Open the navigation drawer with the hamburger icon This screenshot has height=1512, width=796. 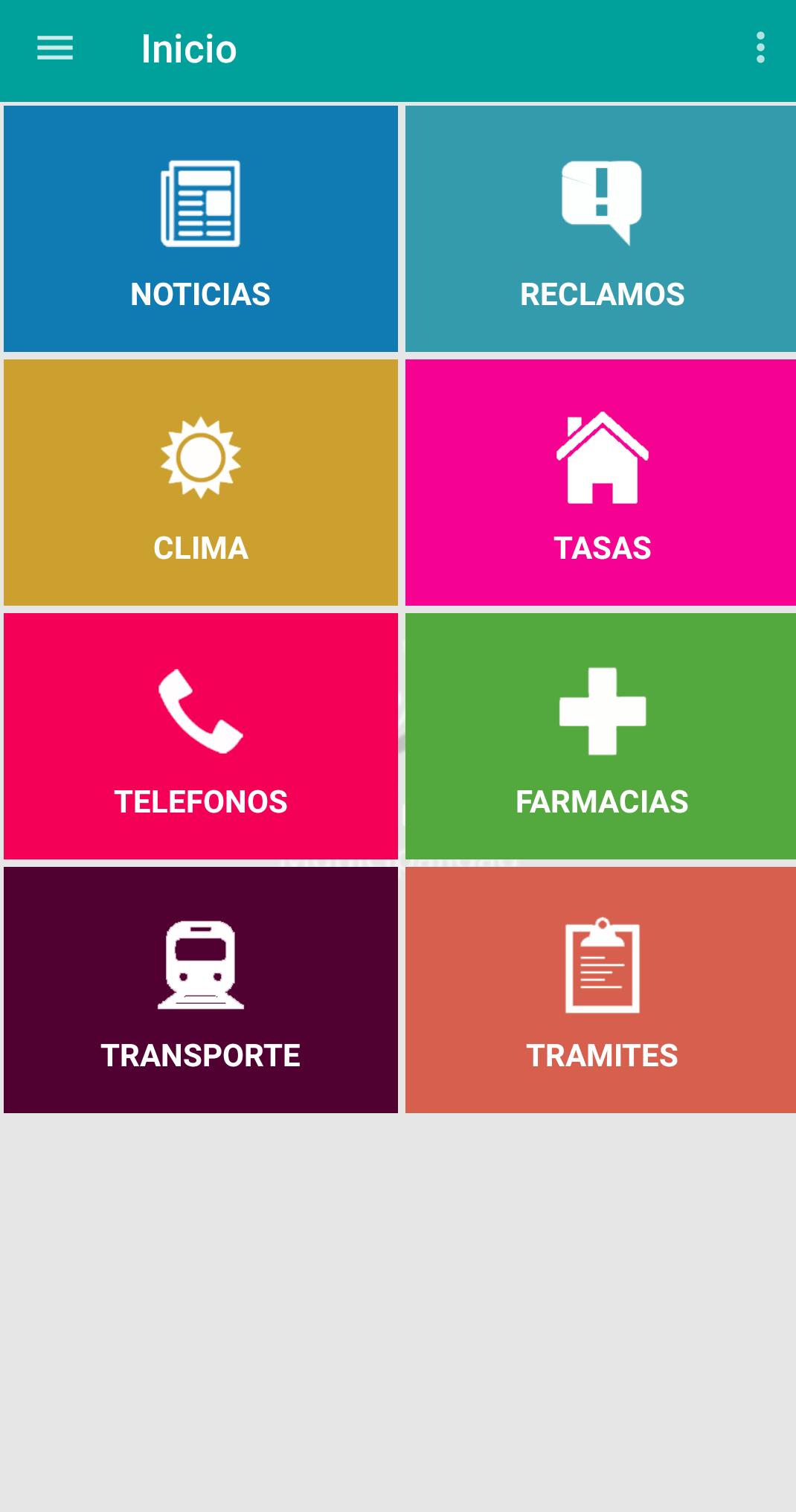(54, 48)
